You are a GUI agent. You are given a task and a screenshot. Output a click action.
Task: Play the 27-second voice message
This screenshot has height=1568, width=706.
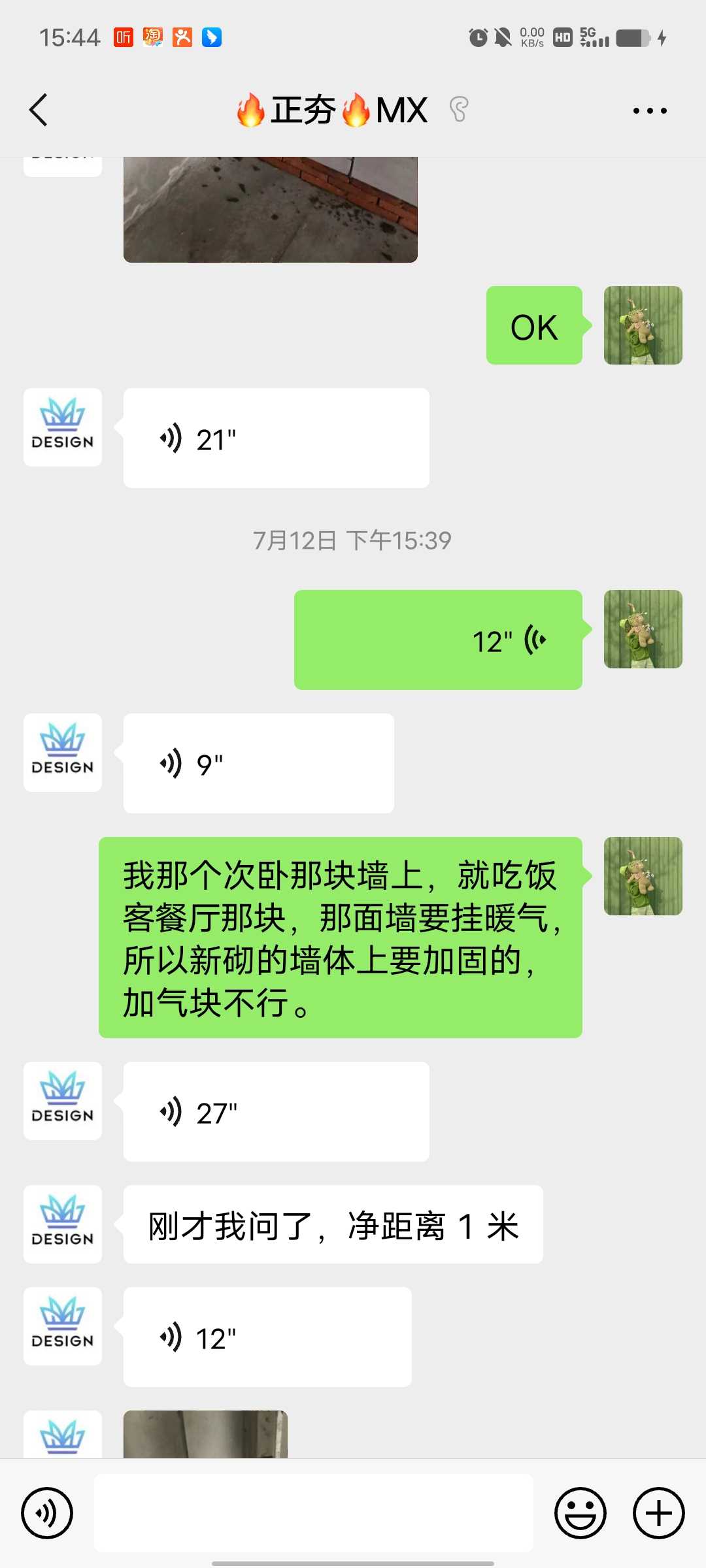[x=276, y=1112]
